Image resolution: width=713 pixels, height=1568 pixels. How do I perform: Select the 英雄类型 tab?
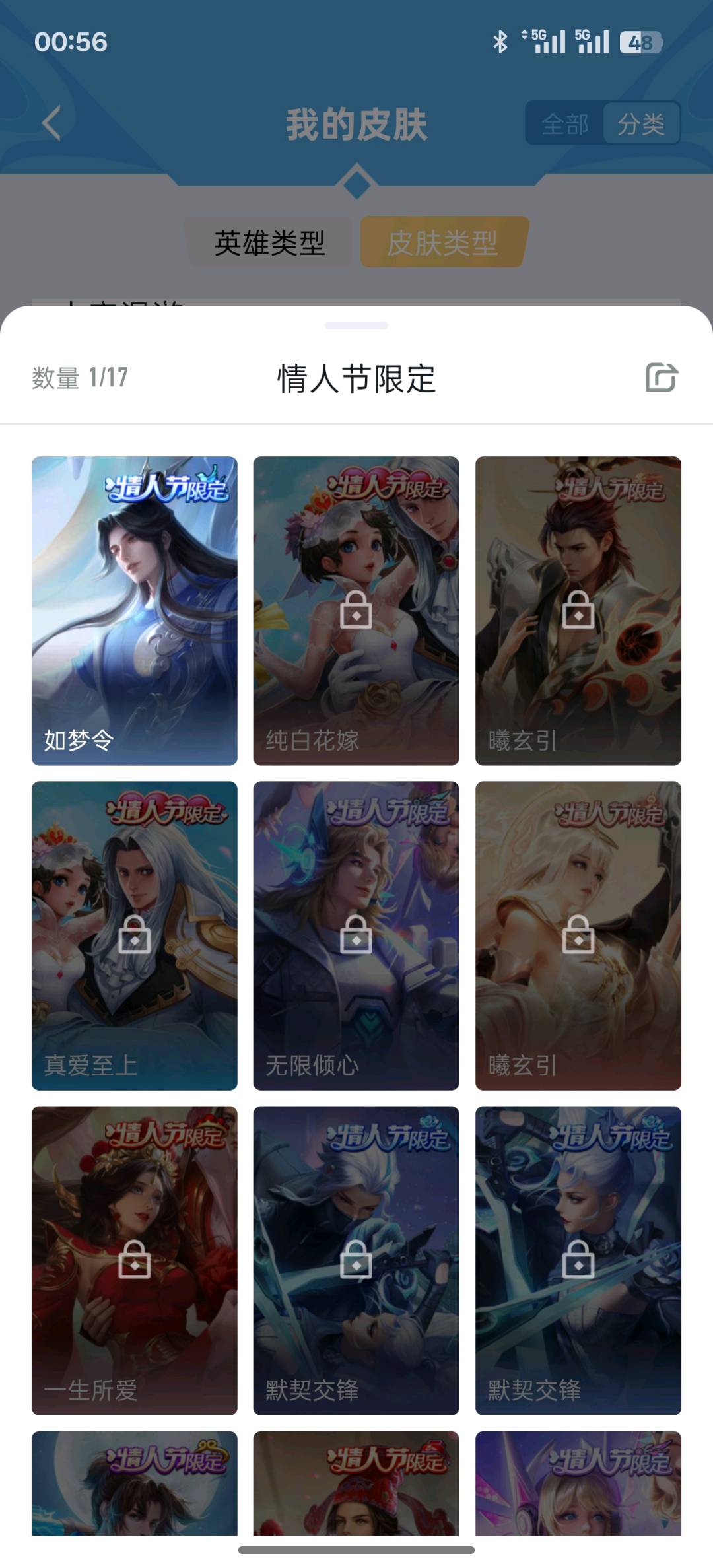point(269,242)
